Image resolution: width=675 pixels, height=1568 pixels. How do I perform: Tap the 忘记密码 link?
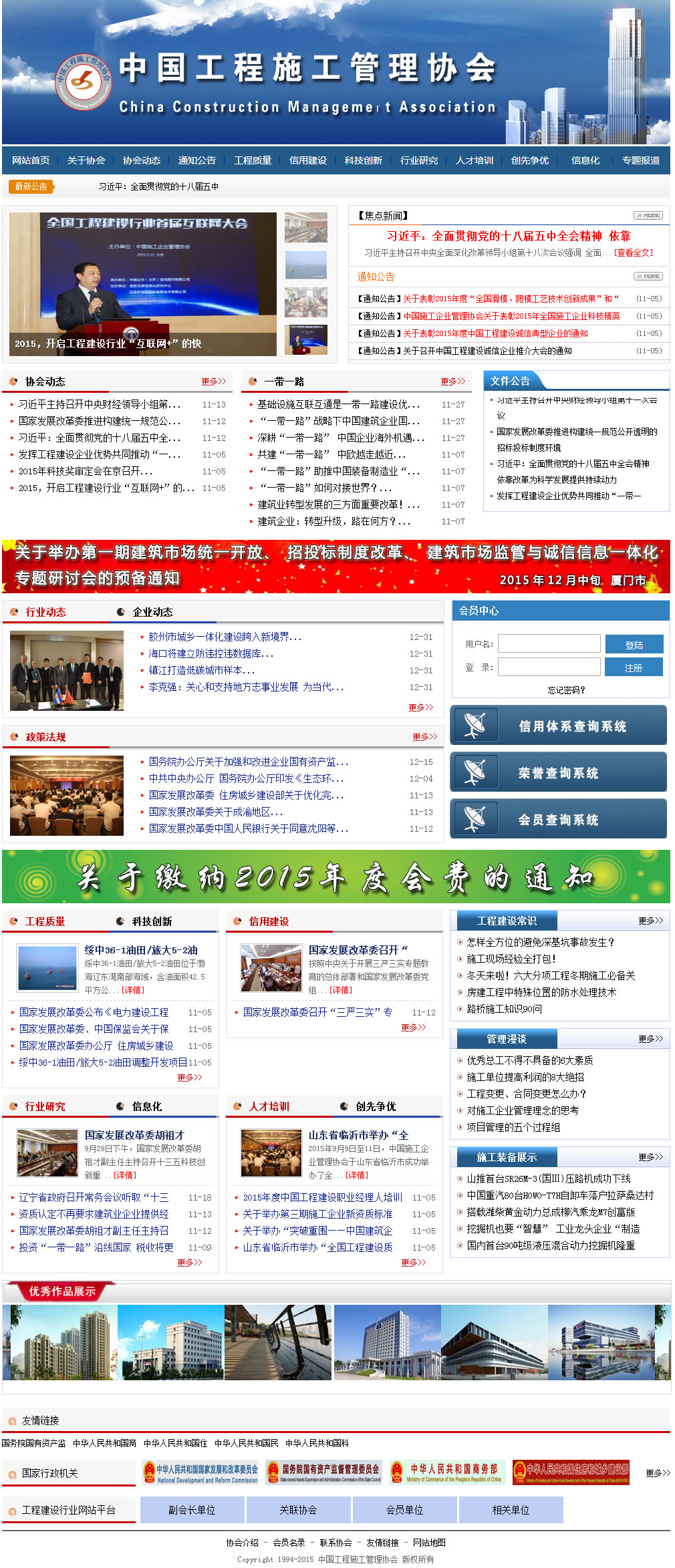pos(566,690)
